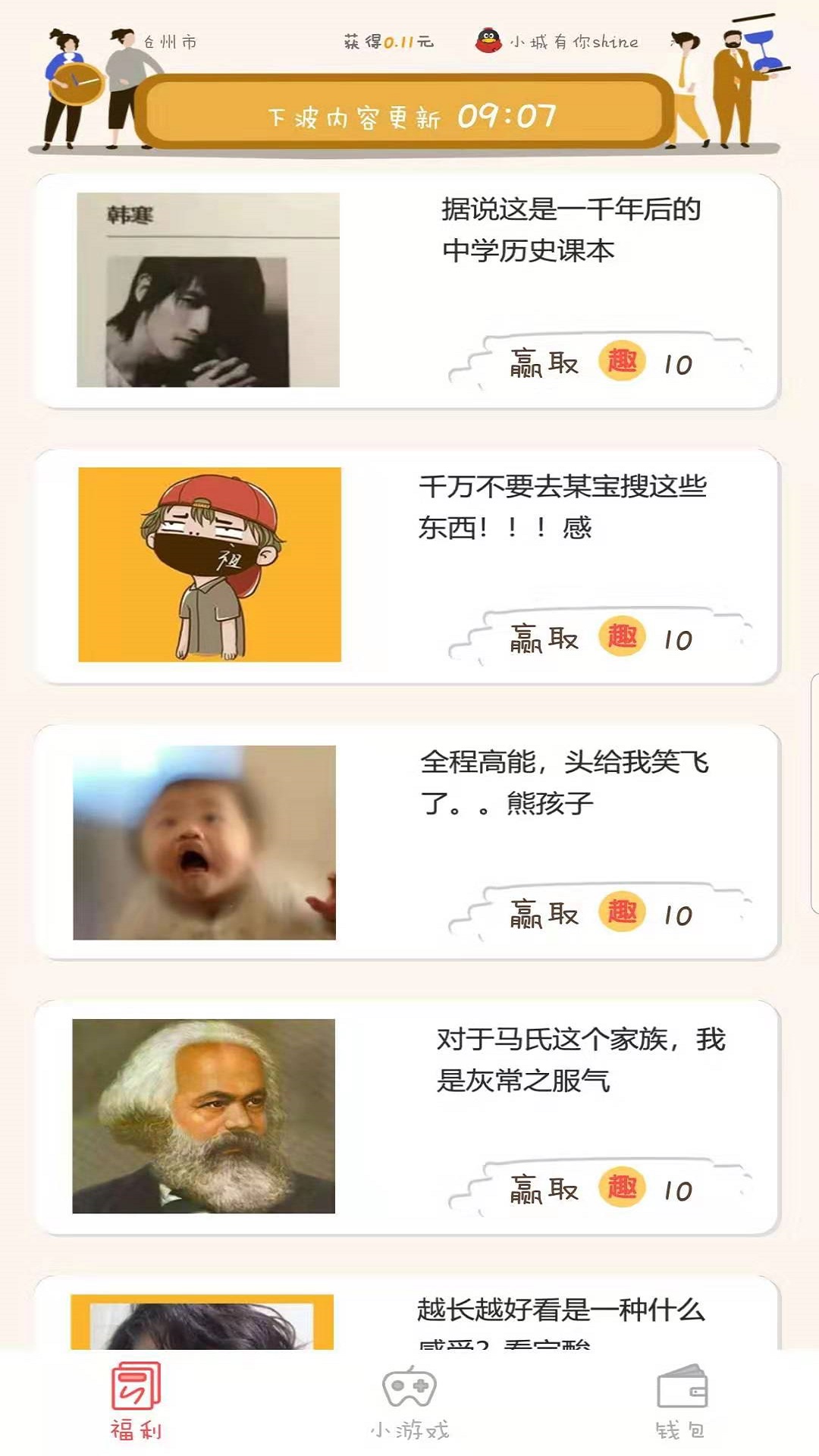Tap 赢取趣10 under 全程高能 熊孩子
Screen dimensions: 819x1456
pos(601,913)
